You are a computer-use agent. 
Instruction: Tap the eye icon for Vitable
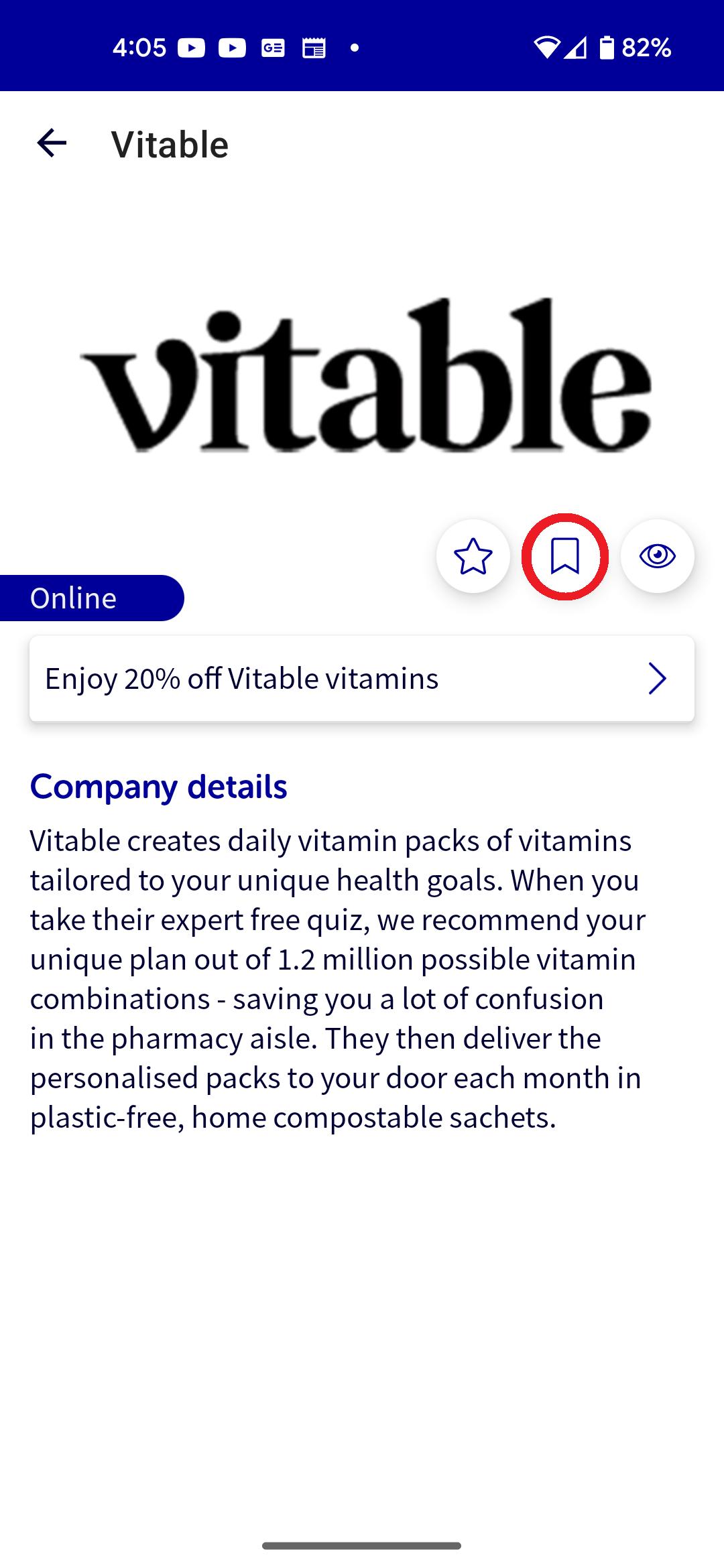click(657, 556)
